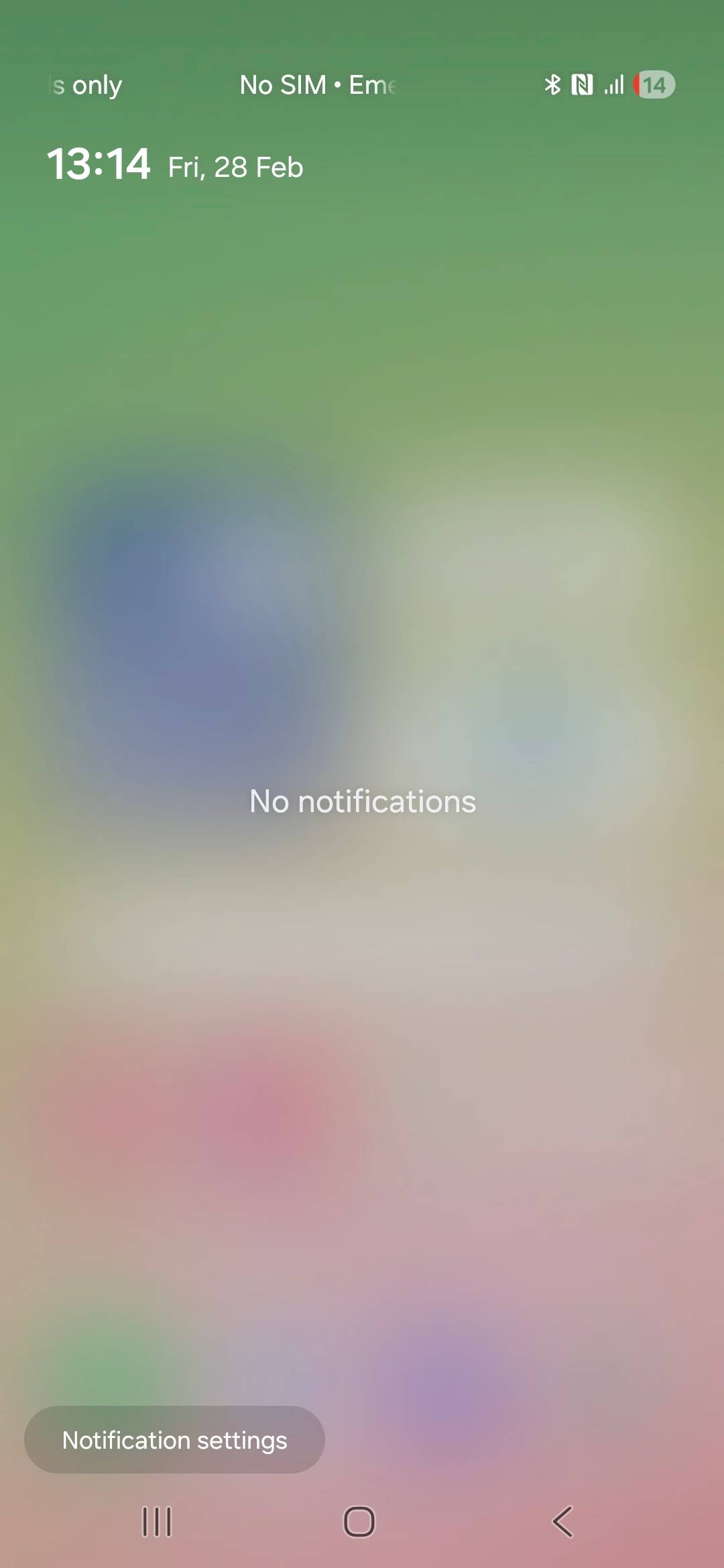Open the recent apps view
This screenshot has width=724, height=1568.
[x=157, y=1522]
